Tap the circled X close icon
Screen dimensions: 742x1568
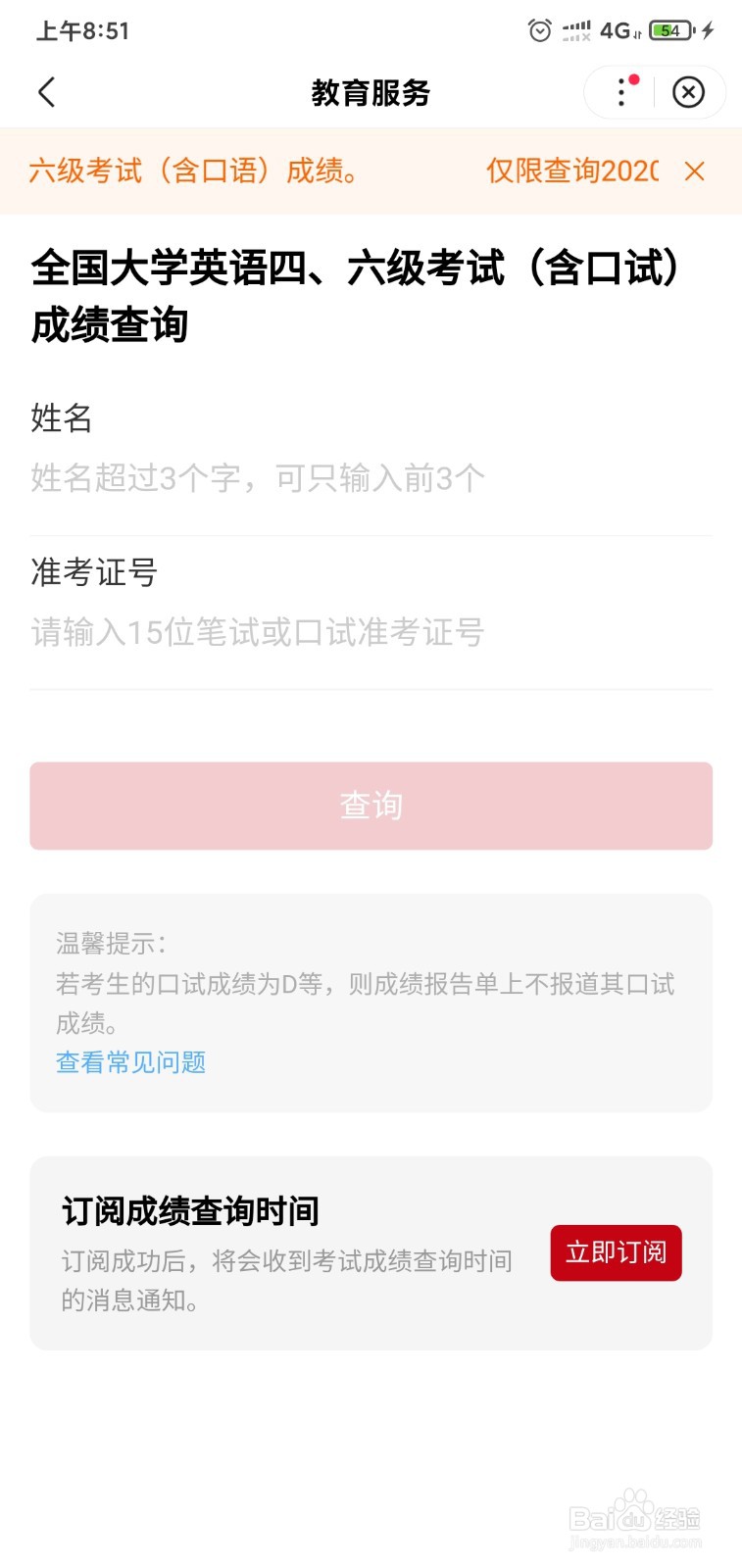tap(689, 92)
